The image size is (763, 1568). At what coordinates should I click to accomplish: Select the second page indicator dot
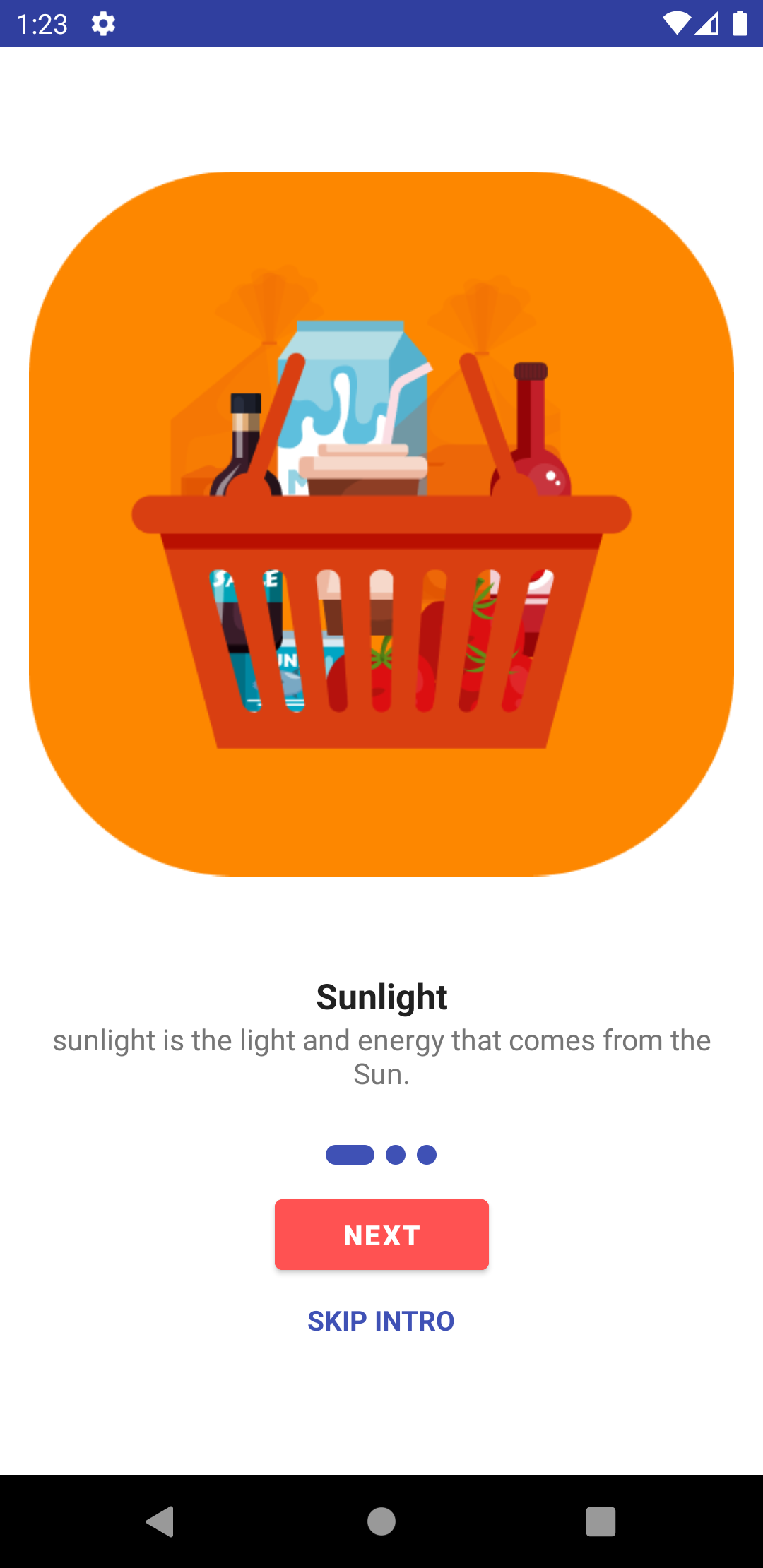(396, 1155)
